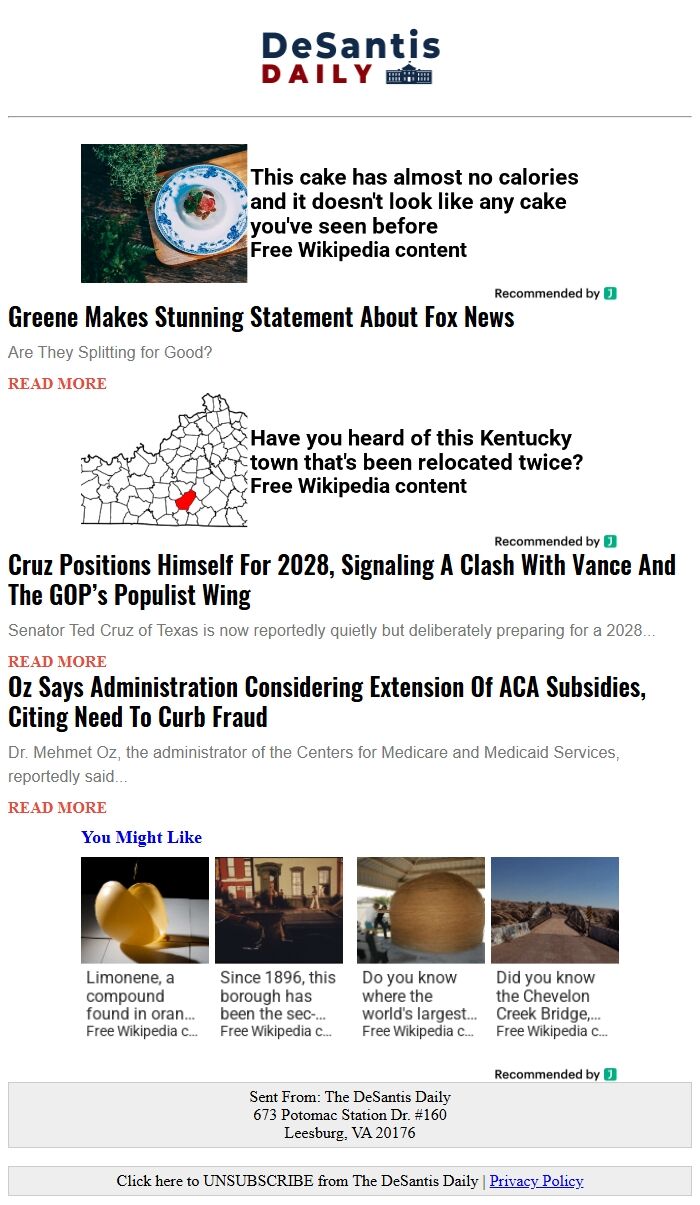Open the Privacy Policy link

click(536, 1181)
